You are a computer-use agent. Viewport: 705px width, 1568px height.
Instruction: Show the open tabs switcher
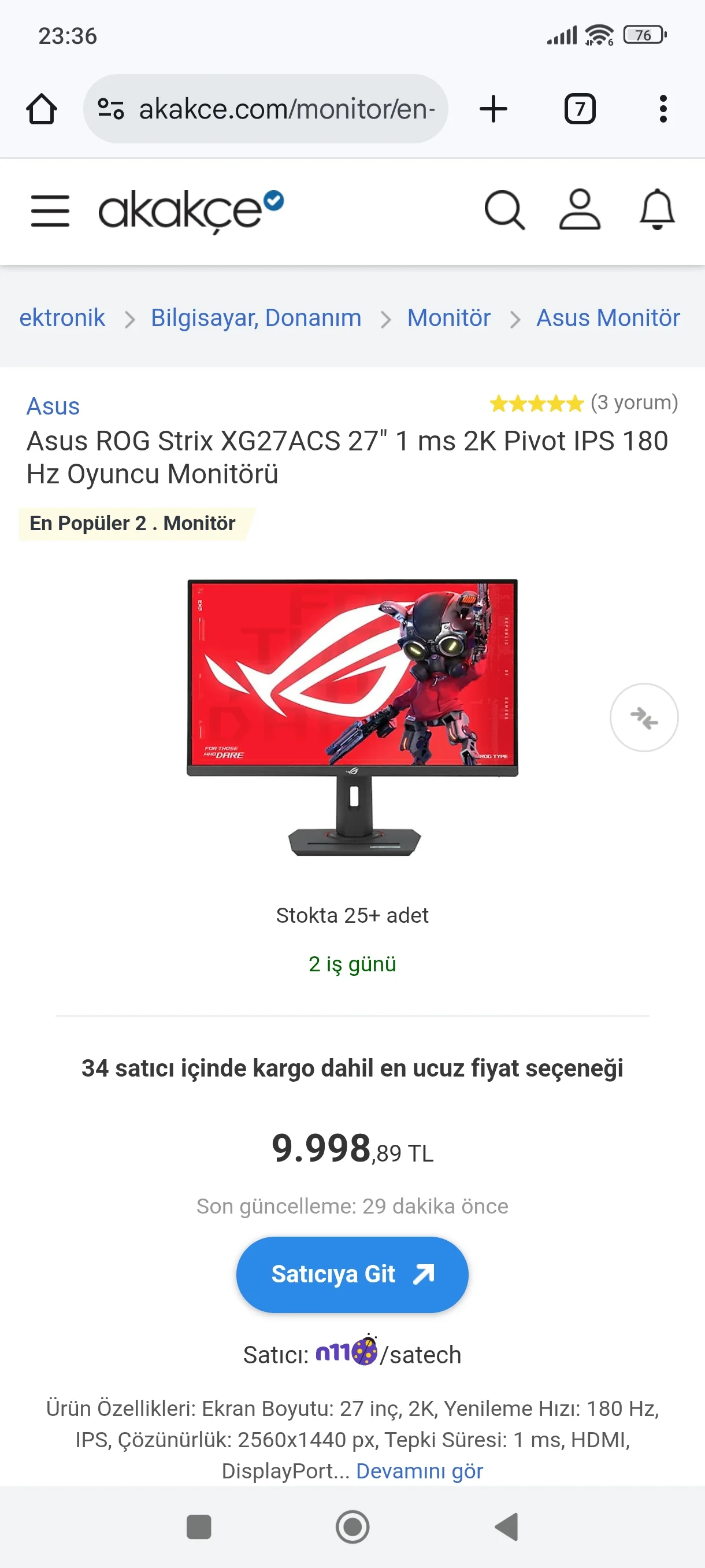tap(580, 110)
